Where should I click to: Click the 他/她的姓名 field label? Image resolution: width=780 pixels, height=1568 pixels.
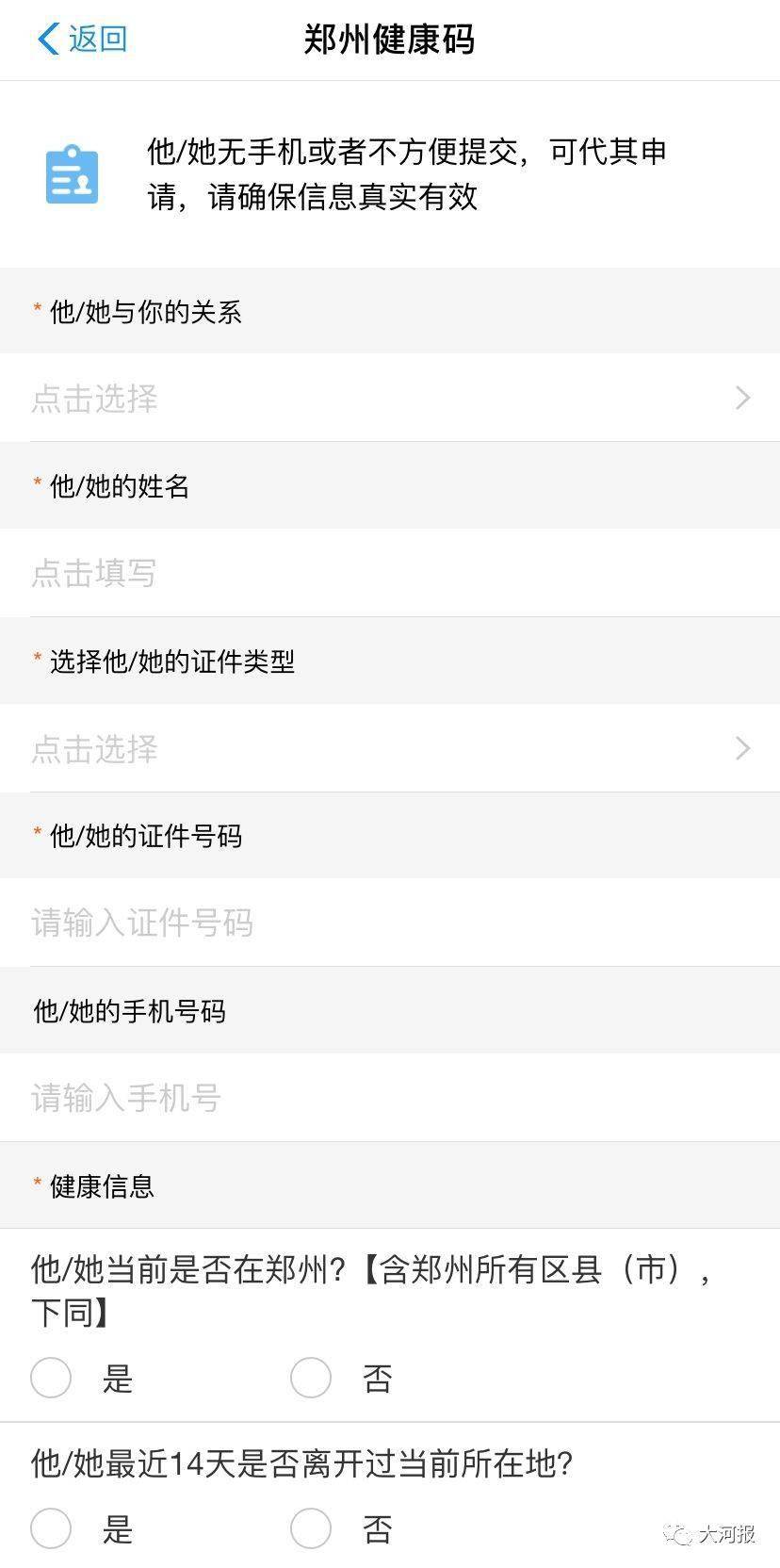pos(116,486)
